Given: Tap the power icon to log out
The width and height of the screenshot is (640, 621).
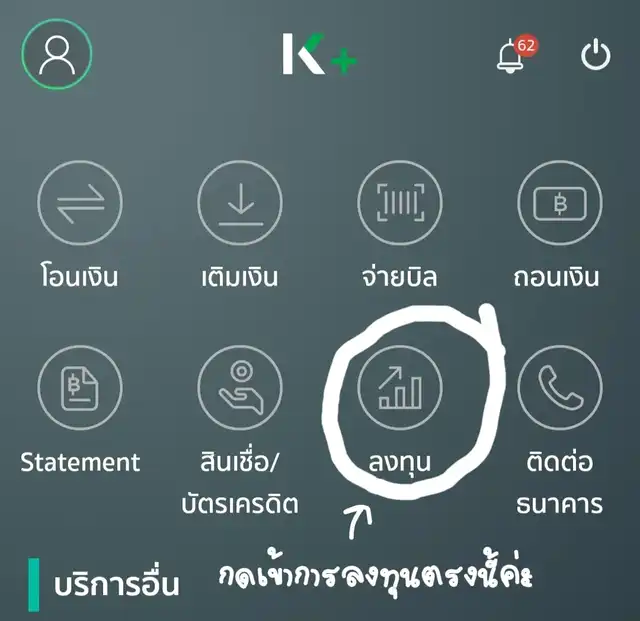Looking at the screenshot, I should [x=596, y=56].
